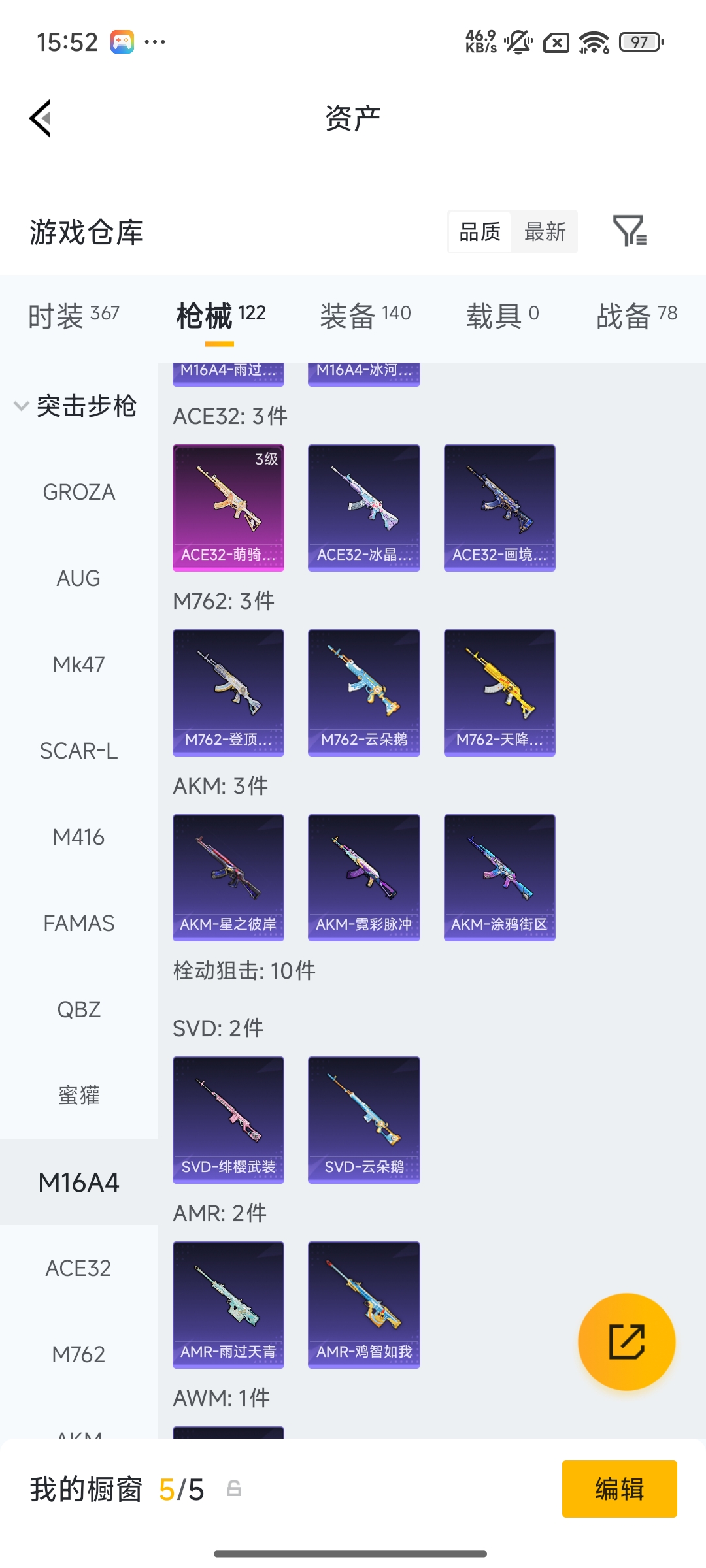This screenshot has width=706, height=1568.
Task: Switch to the 战备 tab
Action: (x=636, y=316)
